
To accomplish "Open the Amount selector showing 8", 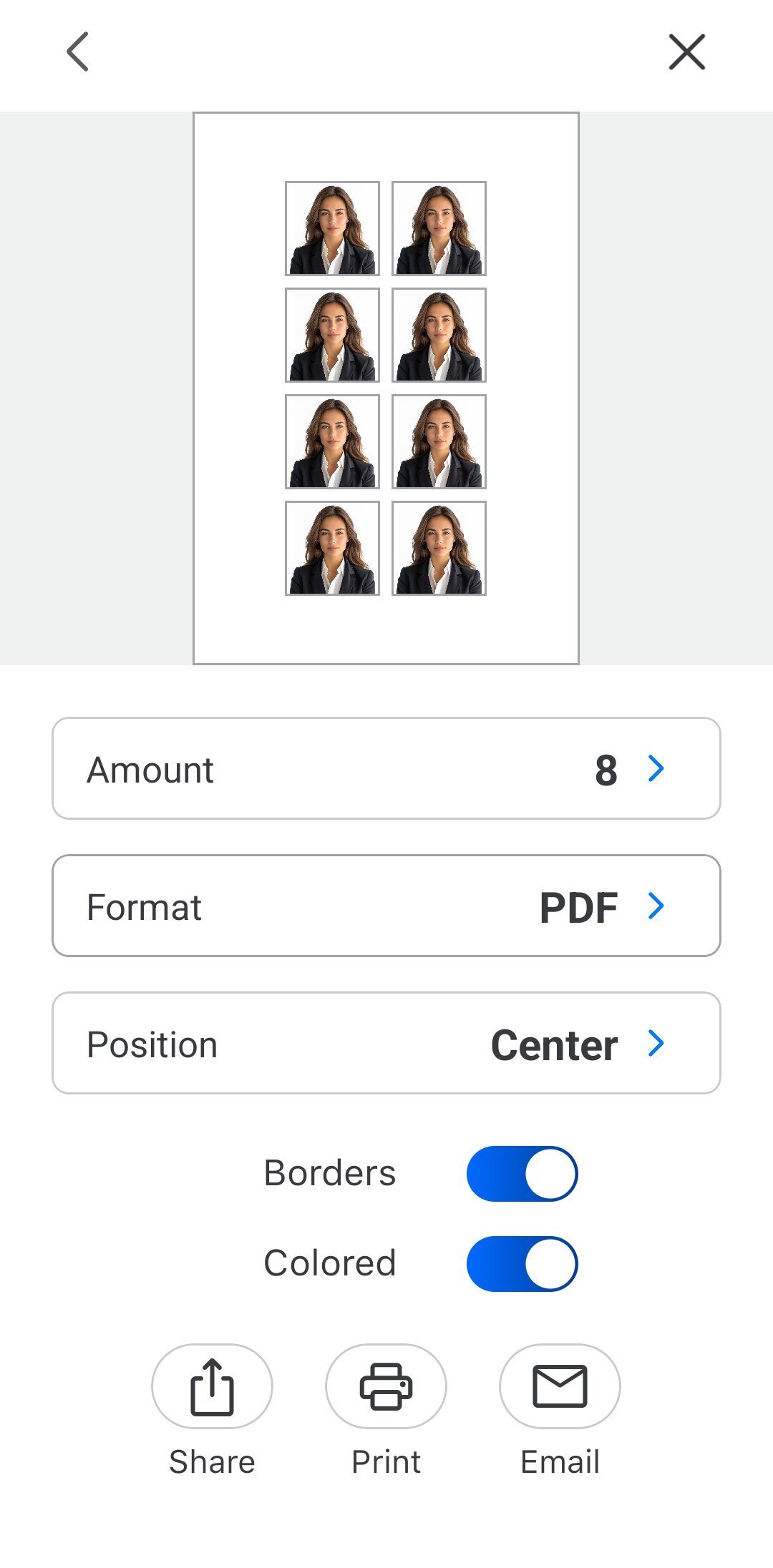I will coord(386,769).
